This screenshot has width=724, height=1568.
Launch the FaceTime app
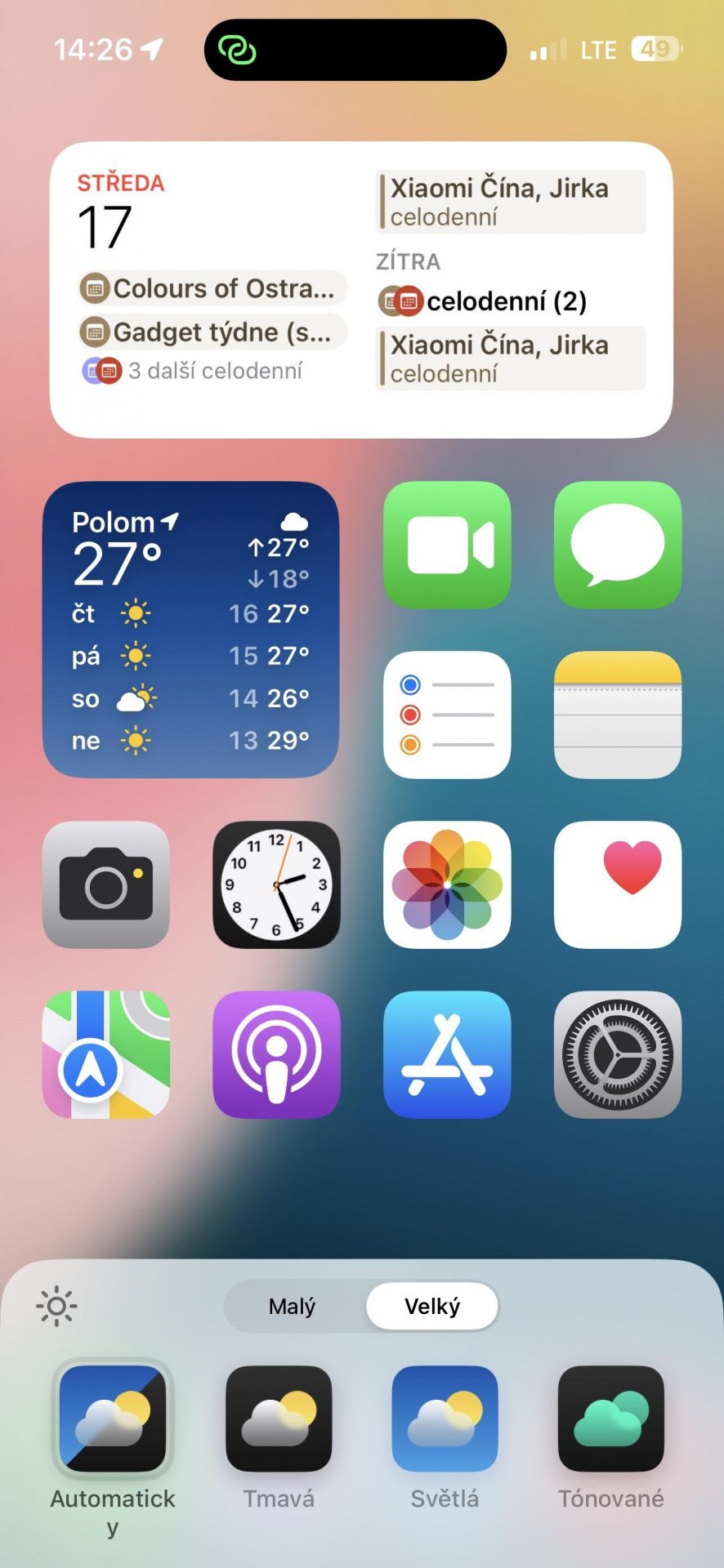(x=447, y=545)
